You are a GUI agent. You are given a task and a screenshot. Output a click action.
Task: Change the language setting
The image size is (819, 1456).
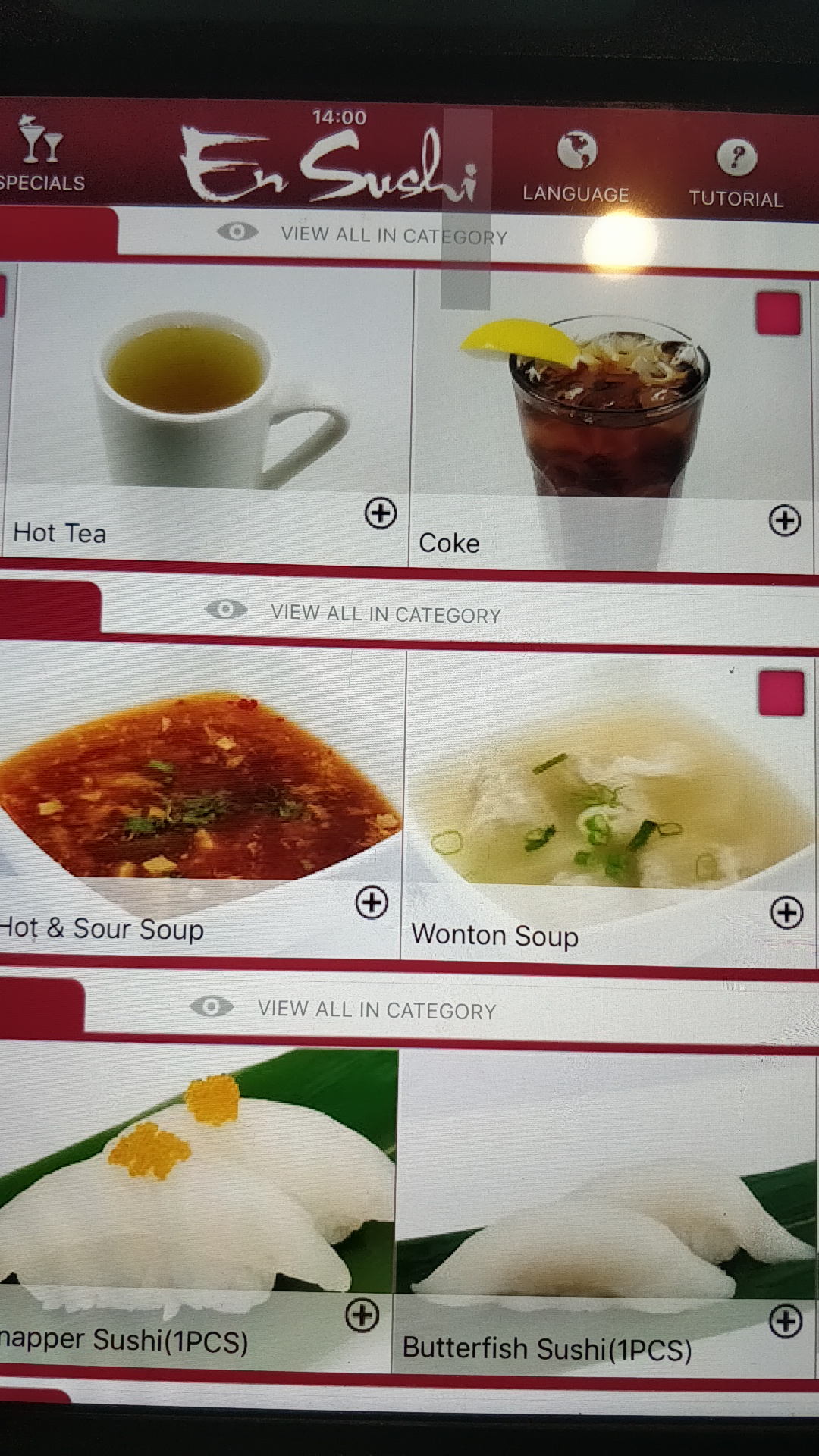(576, 167)
